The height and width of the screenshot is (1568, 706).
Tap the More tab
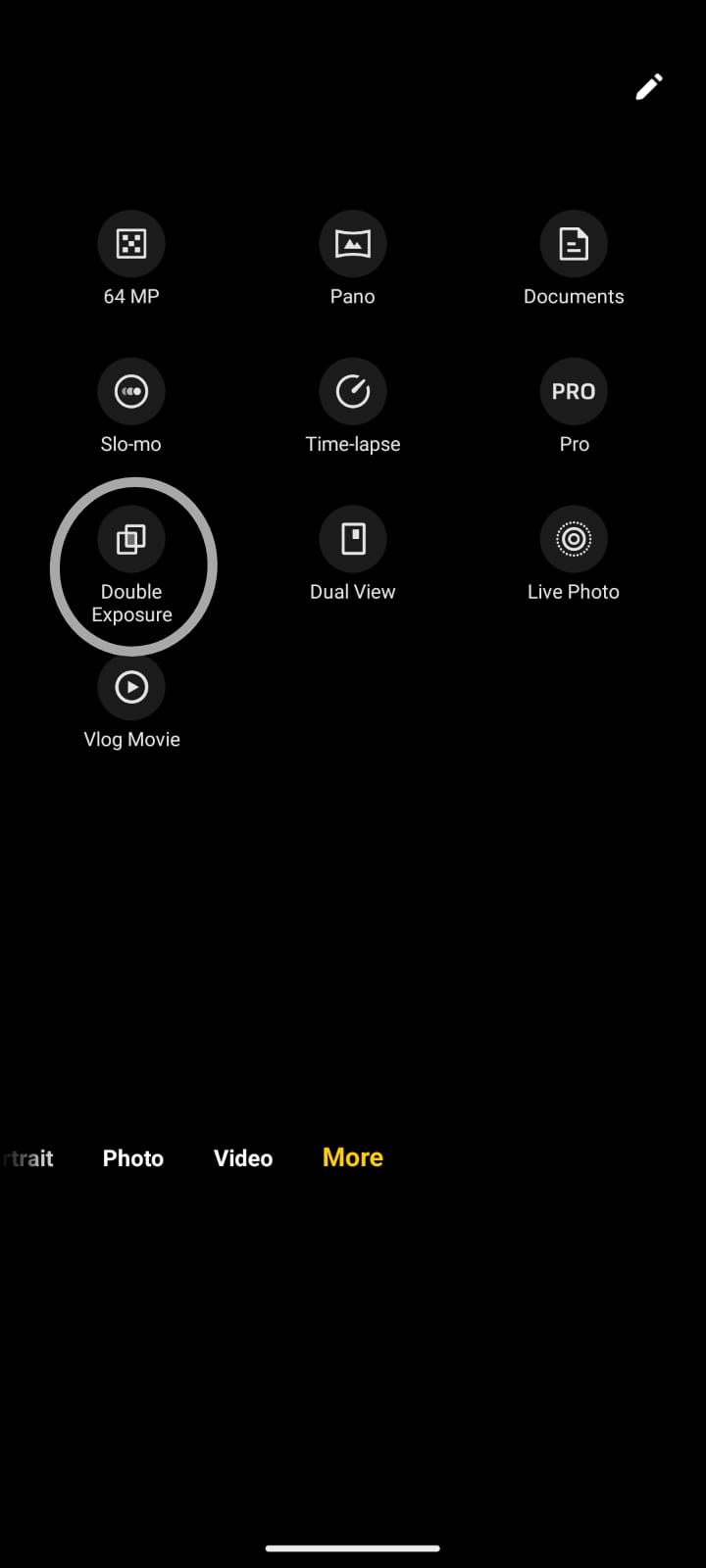[353, 1157]
